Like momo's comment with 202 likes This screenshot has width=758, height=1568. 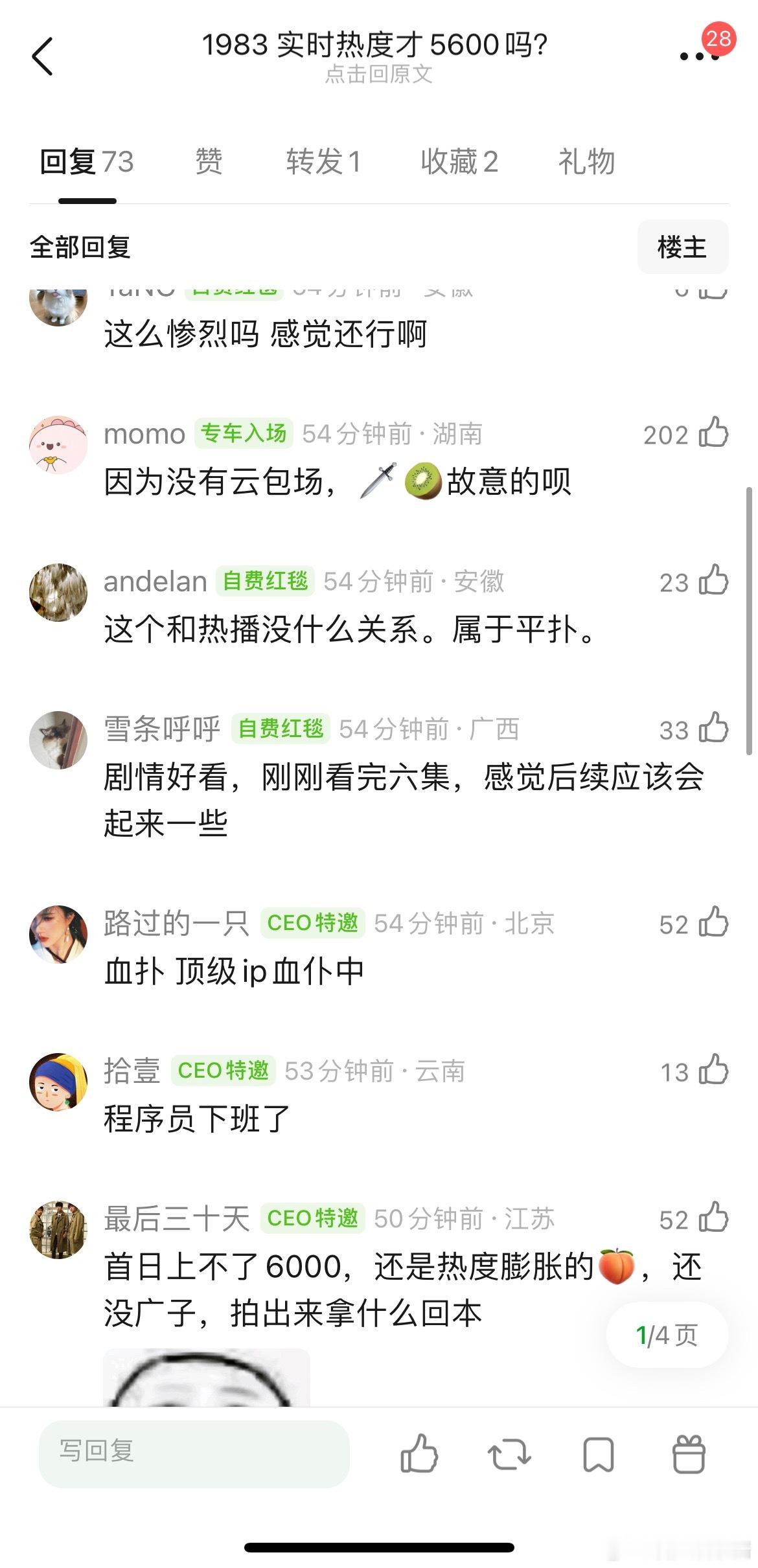click(x=711, y=435)
